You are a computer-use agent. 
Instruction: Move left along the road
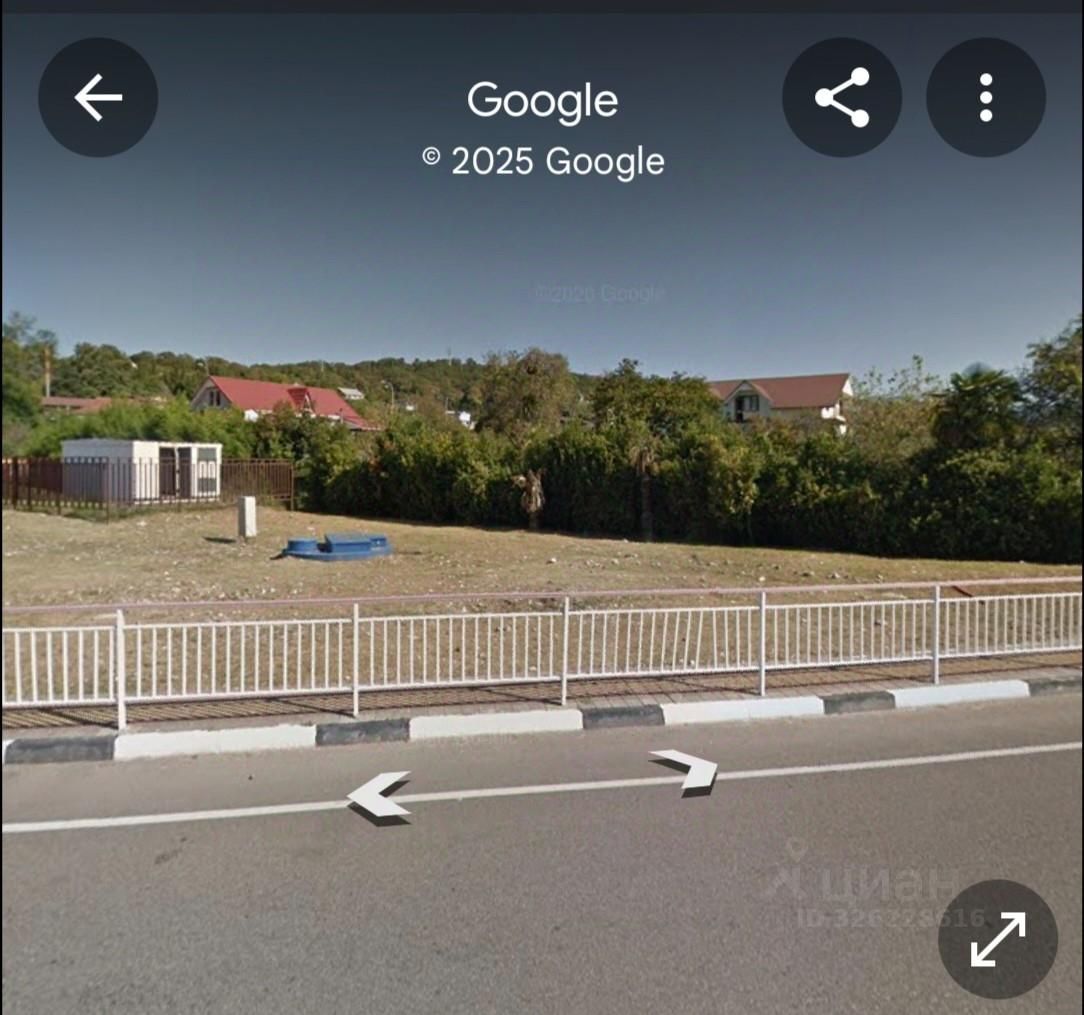point(379,796)
